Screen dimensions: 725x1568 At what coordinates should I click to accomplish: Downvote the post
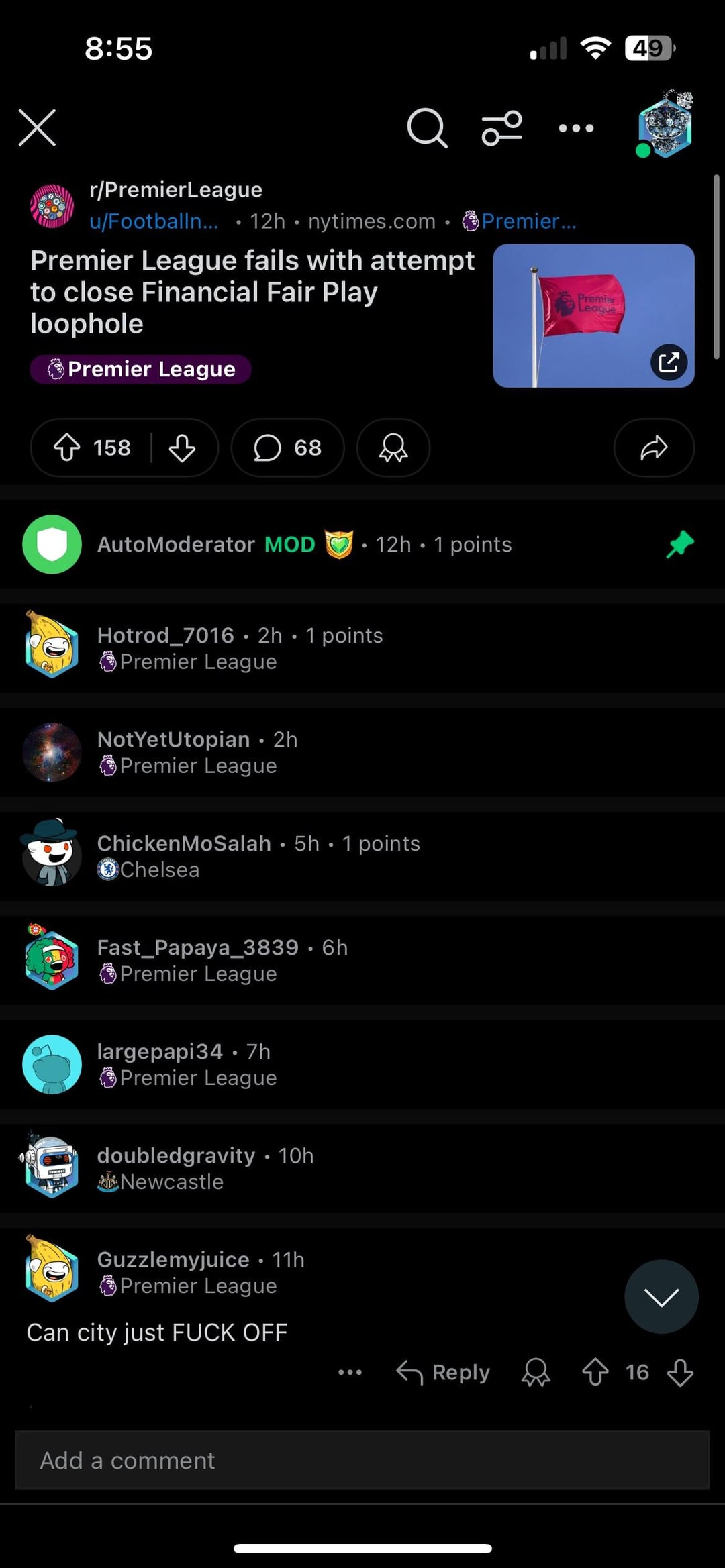pos(182,448)
